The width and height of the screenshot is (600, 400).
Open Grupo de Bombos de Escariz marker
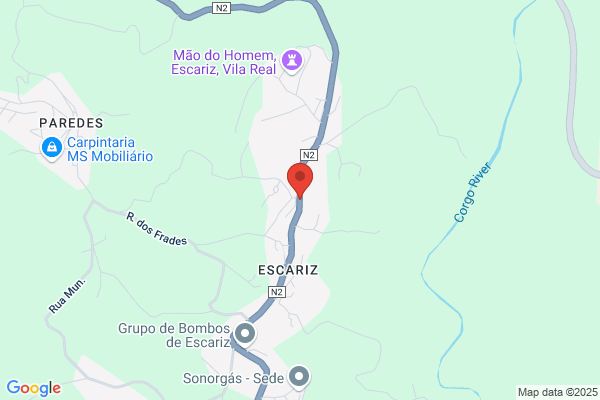(x=246, y=334)
